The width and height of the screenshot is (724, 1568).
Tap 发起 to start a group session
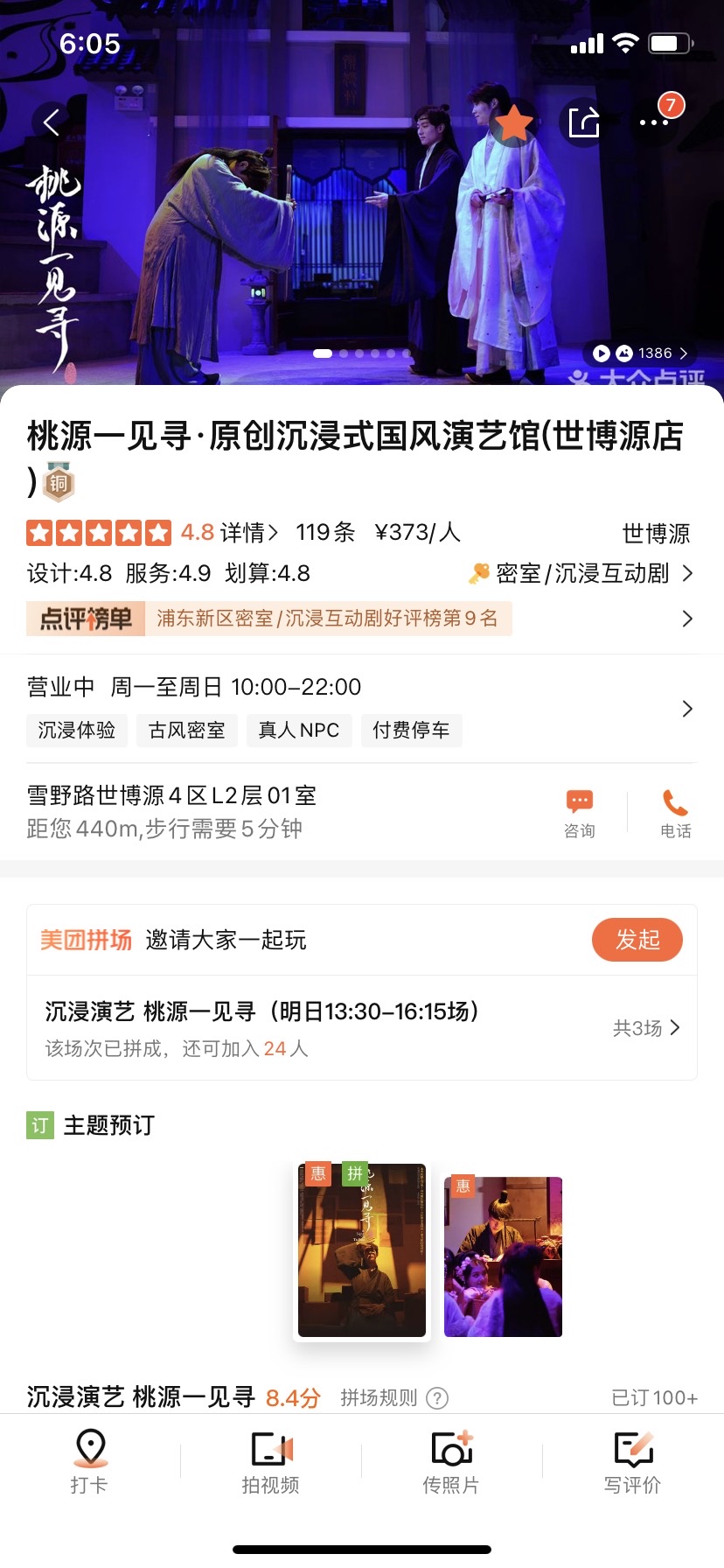click(x=637, y=940)
